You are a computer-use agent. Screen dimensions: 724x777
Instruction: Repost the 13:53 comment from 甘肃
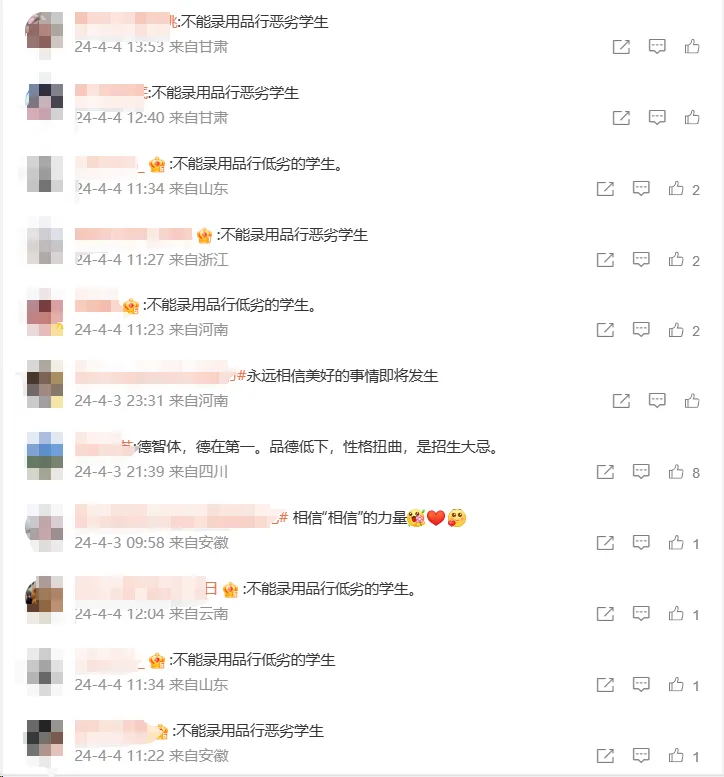pyautogui.click(x=621, y=47)
